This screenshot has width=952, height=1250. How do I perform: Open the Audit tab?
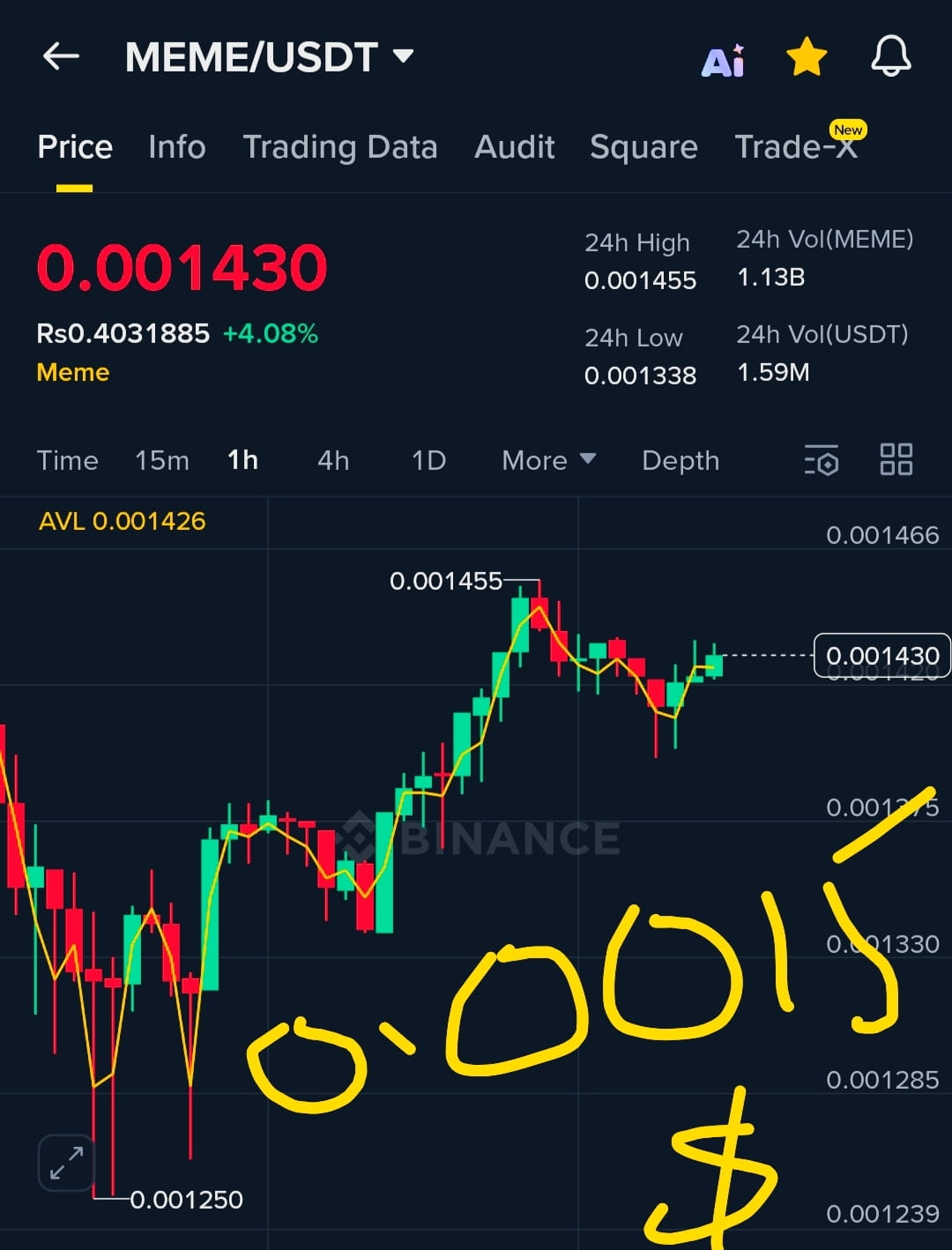[x=514, y=147]
